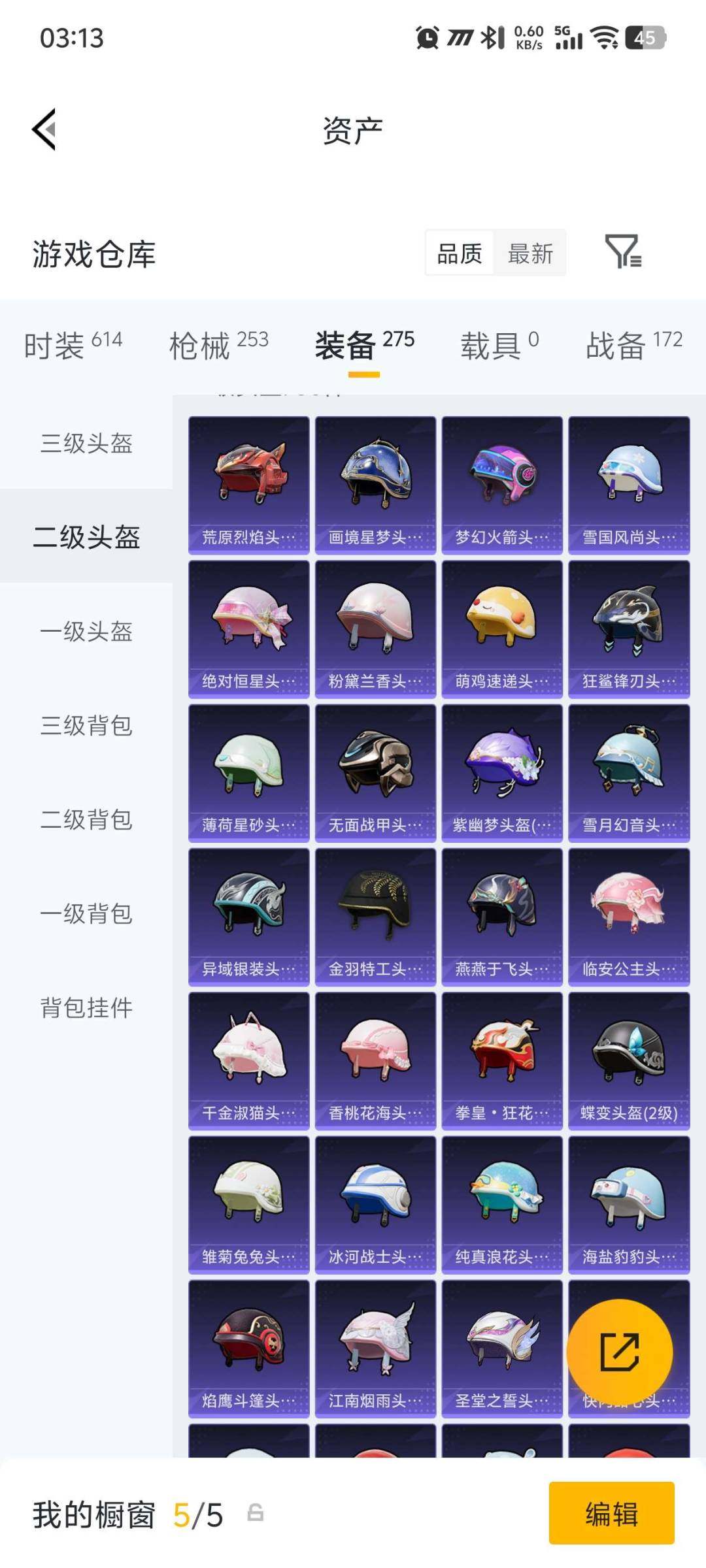Switch sorting to 最新

pos(531,253)
